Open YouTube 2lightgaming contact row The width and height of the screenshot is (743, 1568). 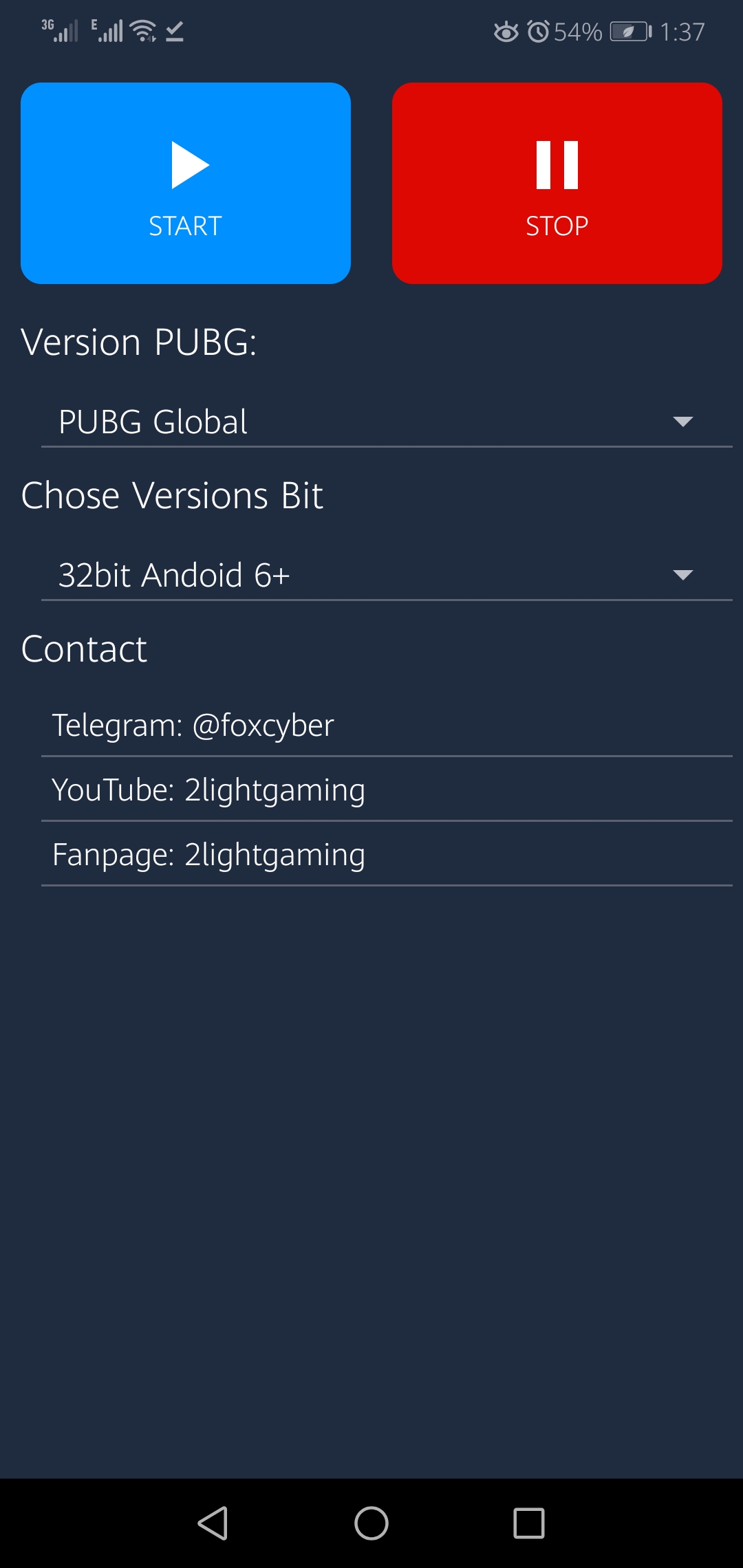click(x=385, y=790)
